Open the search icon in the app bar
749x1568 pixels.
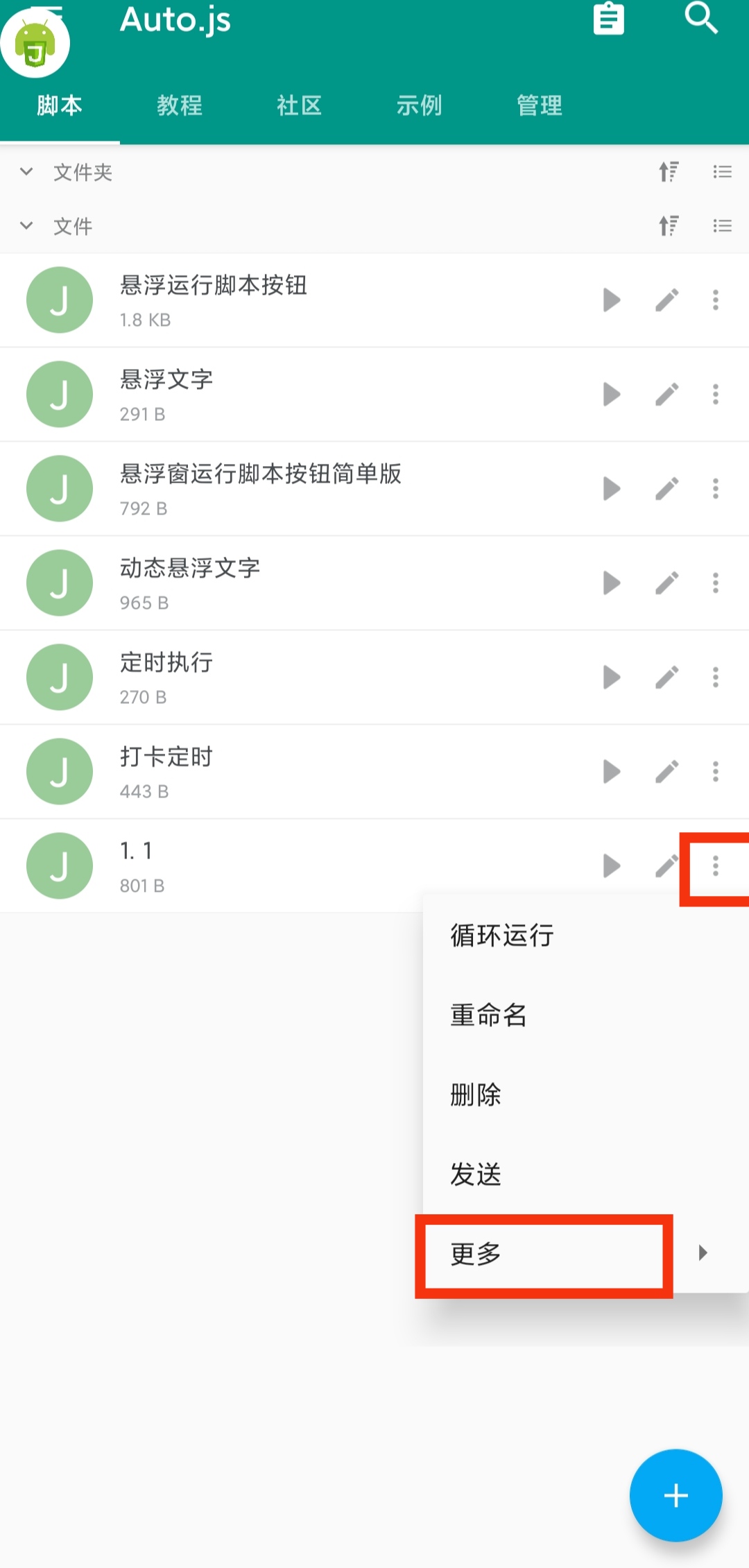pos(701,17)
